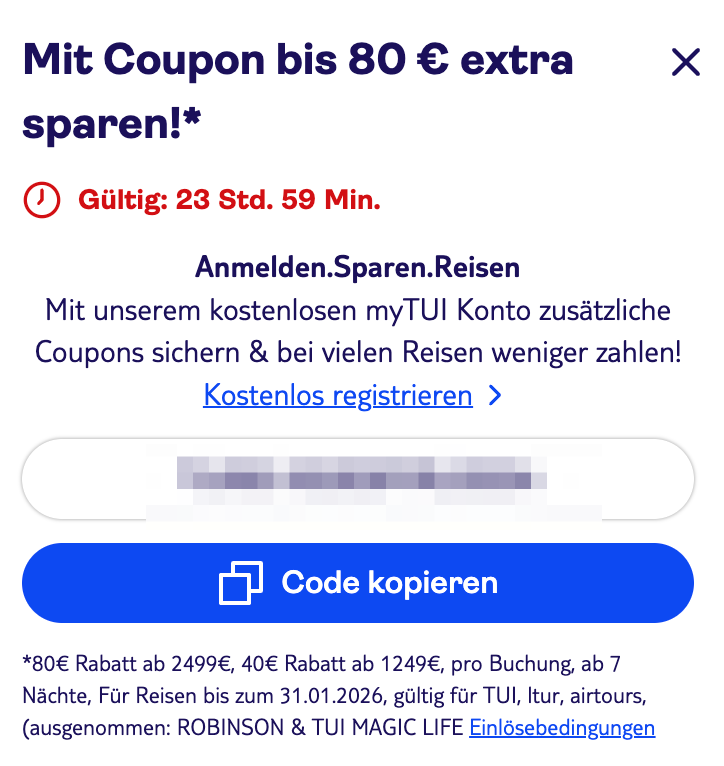Open the Kostenlos registrieren link
724x766 pixels.
338,396
